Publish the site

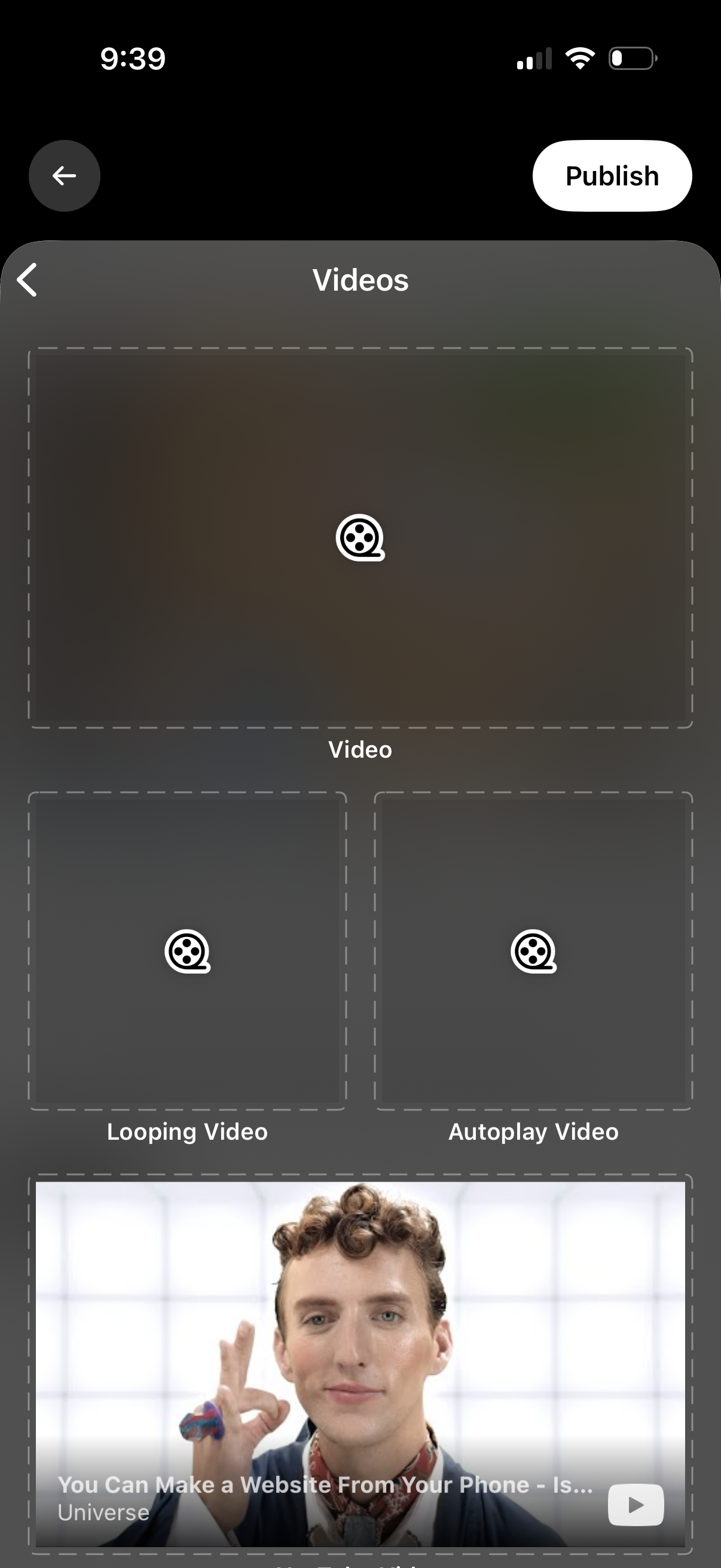tap(612, 176)
